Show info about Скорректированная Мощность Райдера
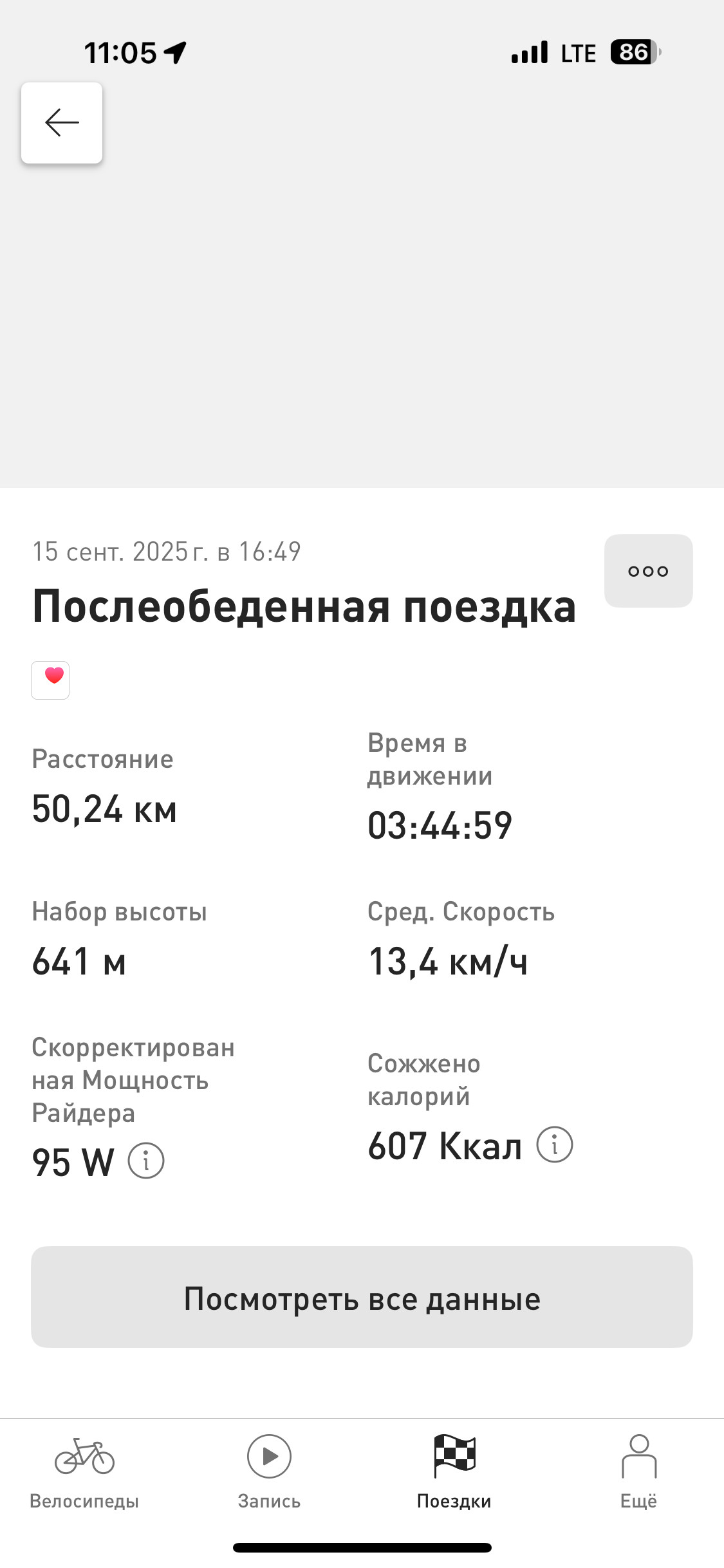The width and height of the screenshot is (724, 1568). point(146,1161)
